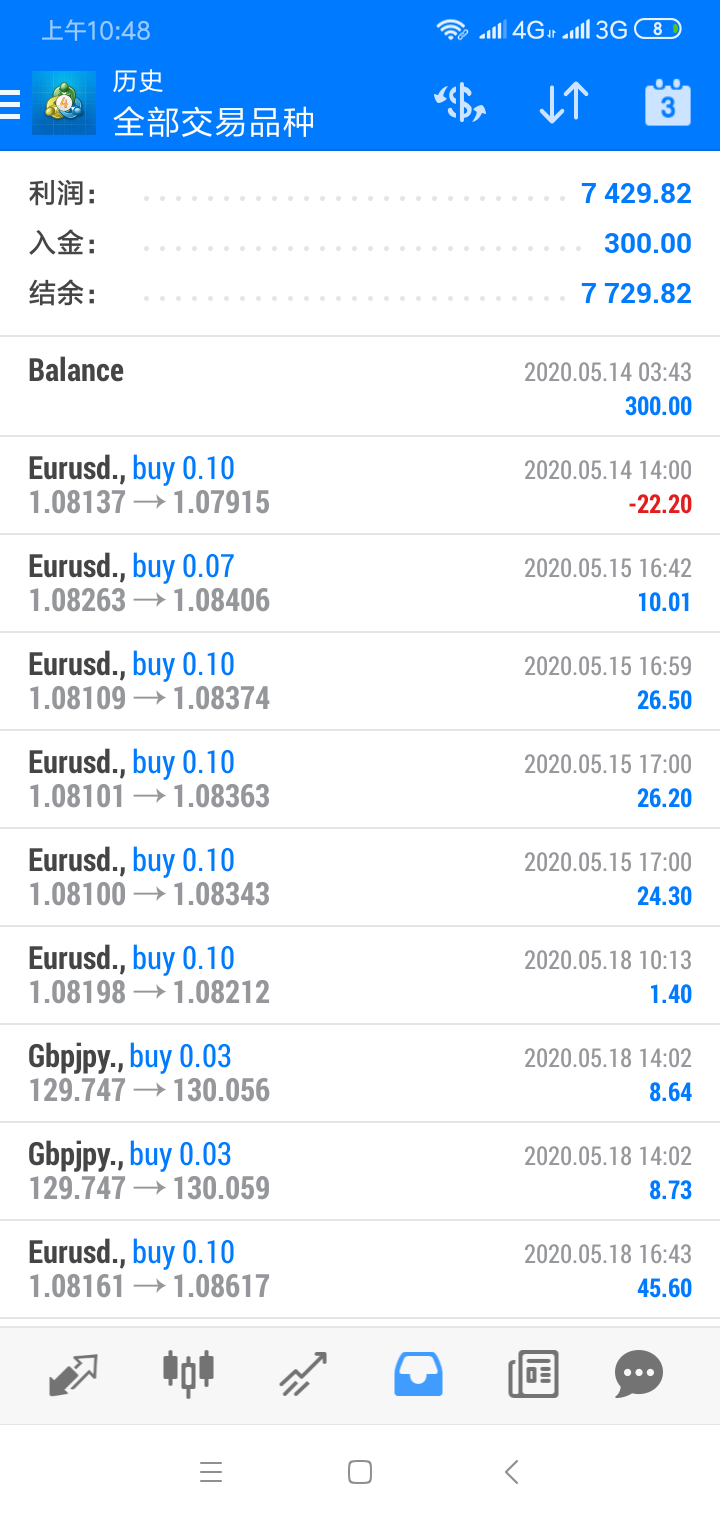Switch to the Trade tab

point(303,1374)
